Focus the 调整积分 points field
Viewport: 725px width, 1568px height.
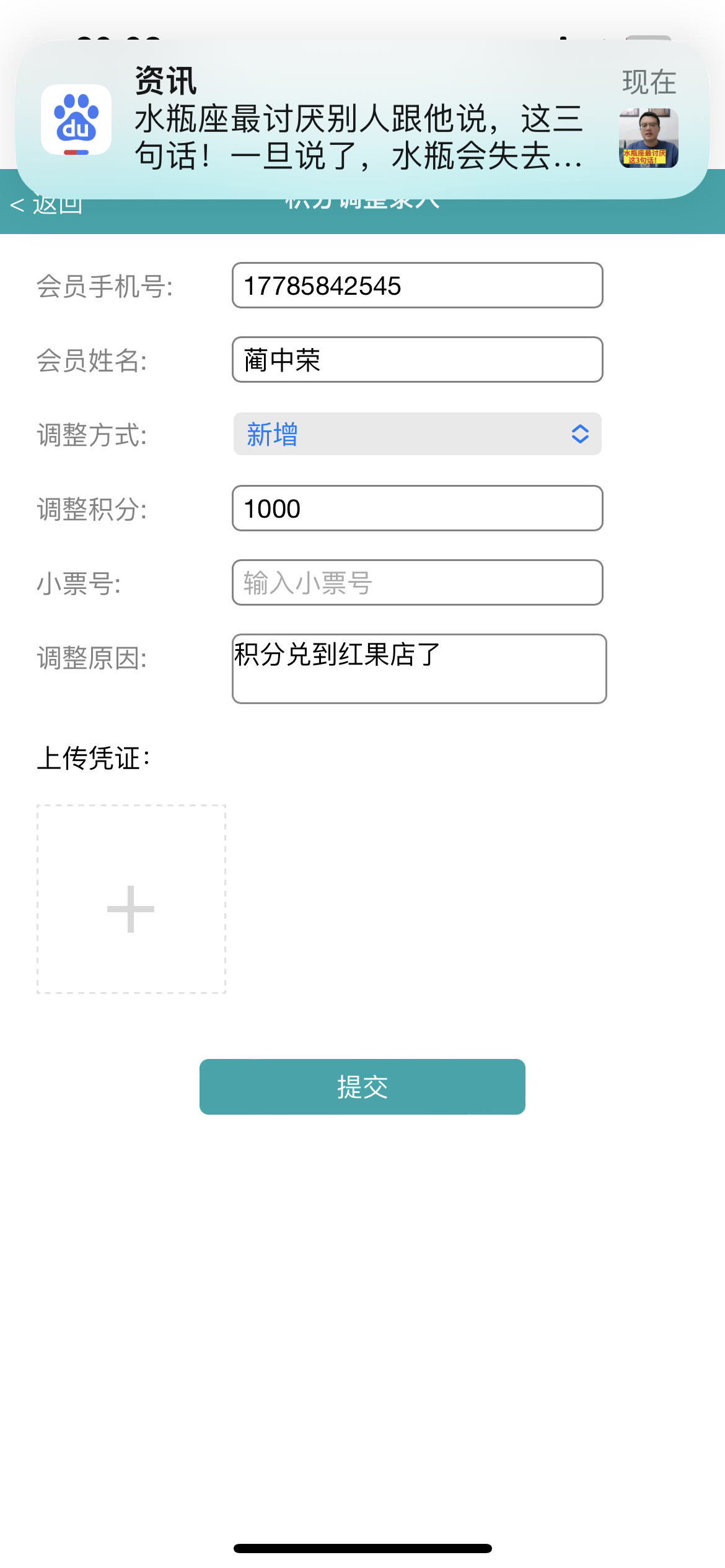417,508
